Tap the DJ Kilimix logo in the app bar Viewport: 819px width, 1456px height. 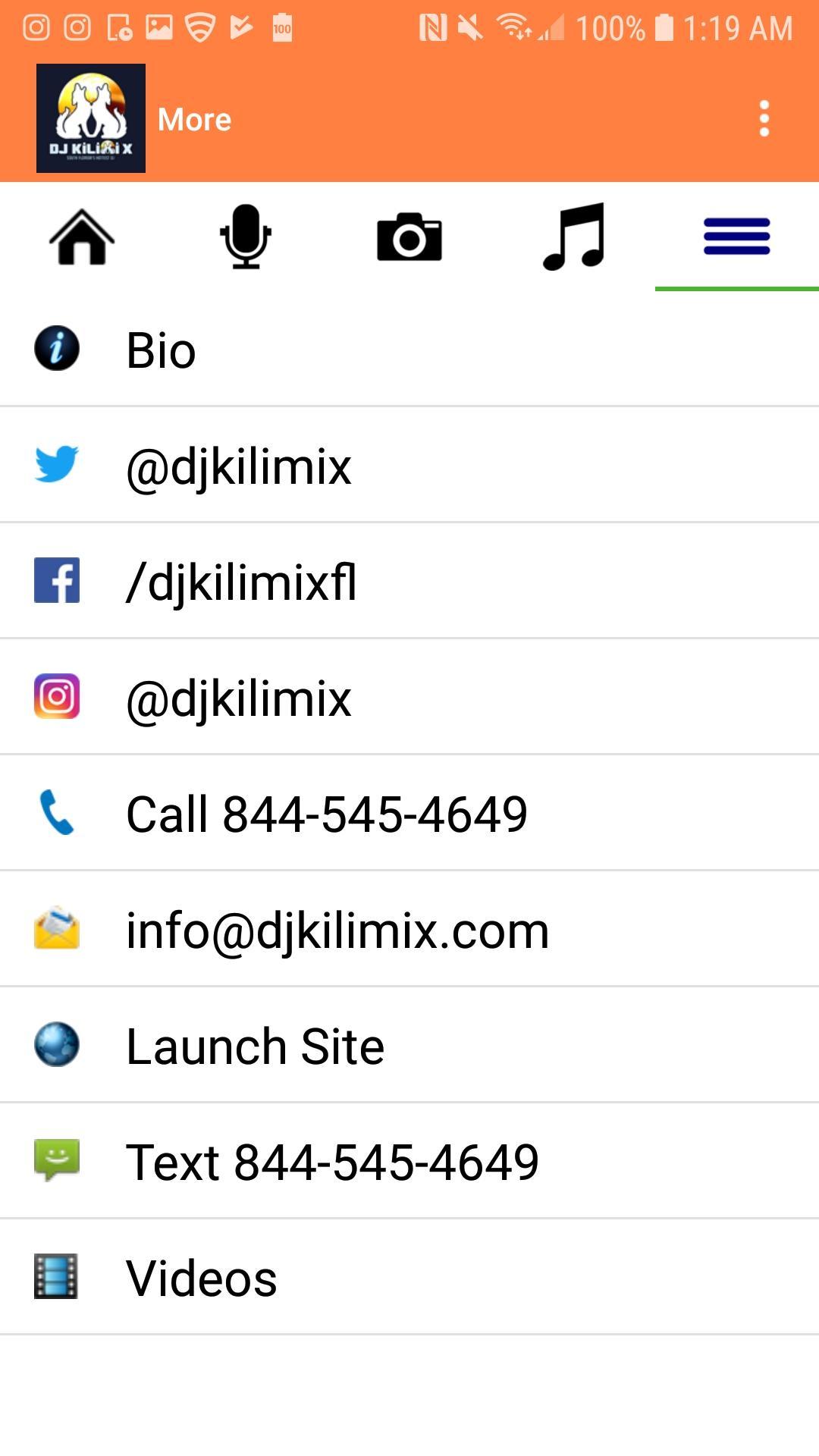click(x=91, y=118)
